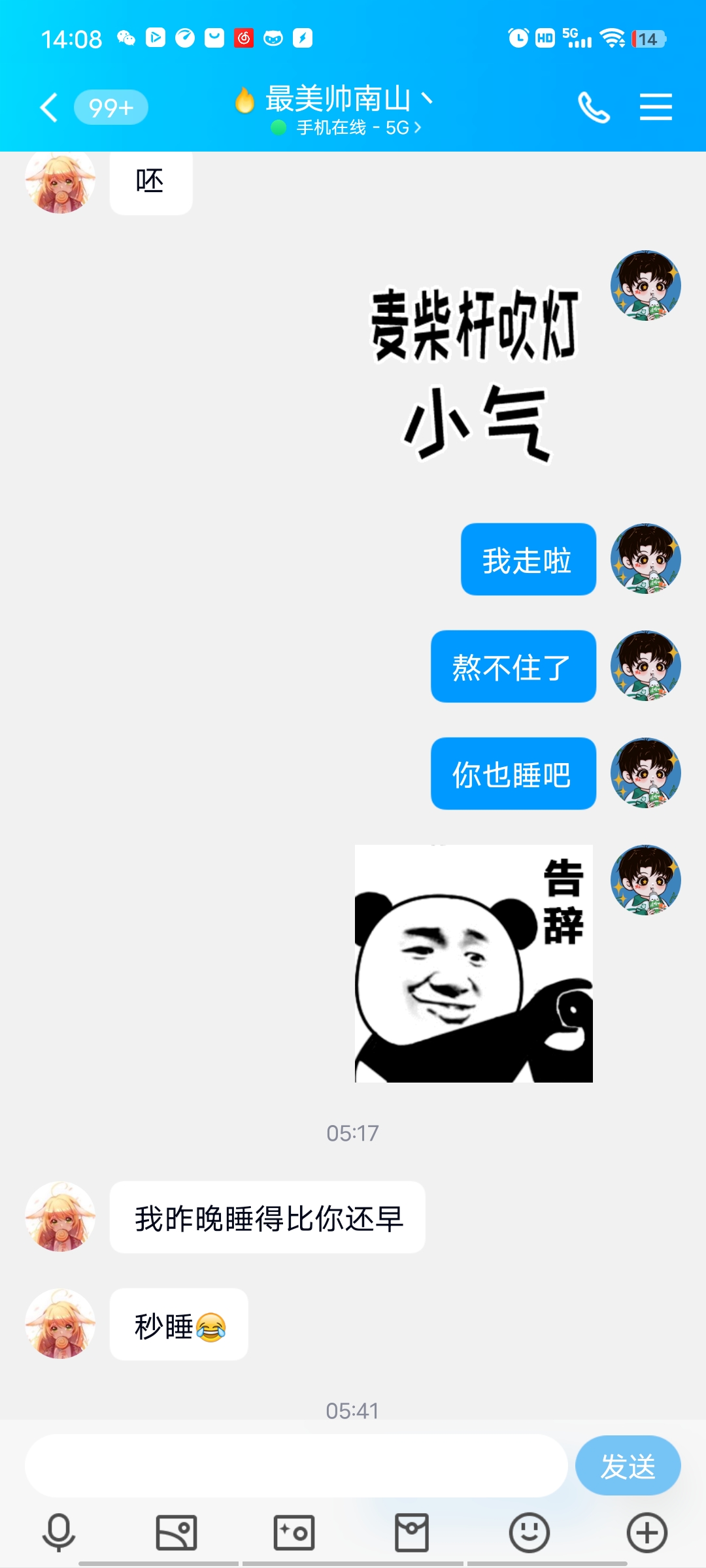This screenshot has width=706, height=1568.
Task: Open more options plus menu
Action: pos(647,1532)
